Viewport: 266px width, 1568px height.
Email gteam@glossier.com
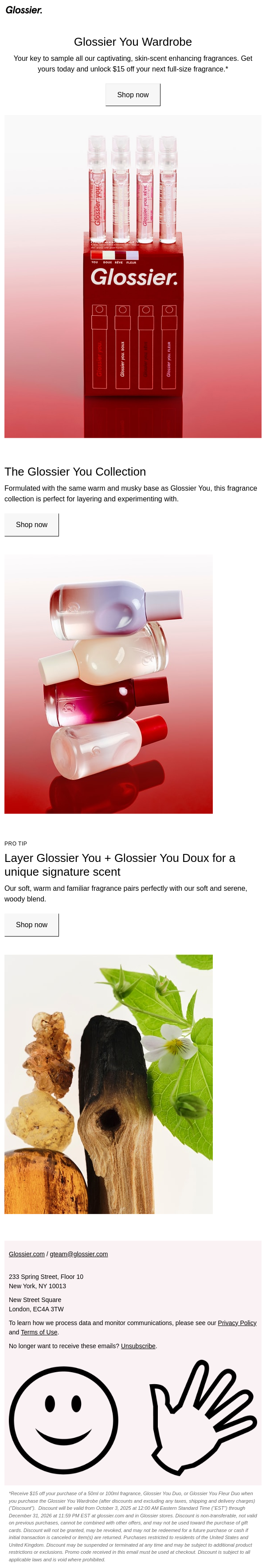[79, 1254]
